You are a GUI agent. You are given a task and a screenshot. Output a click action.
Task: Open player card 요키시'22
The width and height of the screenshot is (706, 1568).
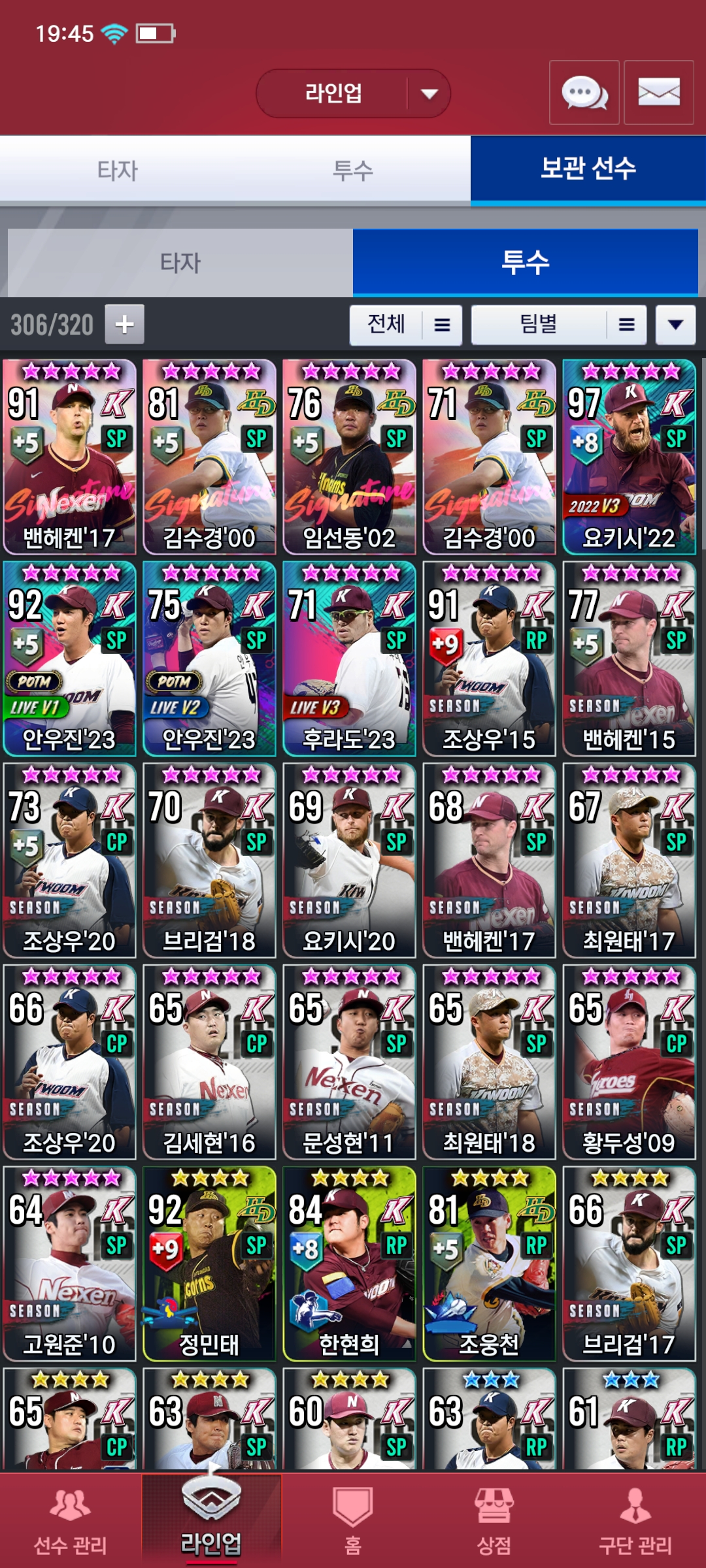coord(629,457)
